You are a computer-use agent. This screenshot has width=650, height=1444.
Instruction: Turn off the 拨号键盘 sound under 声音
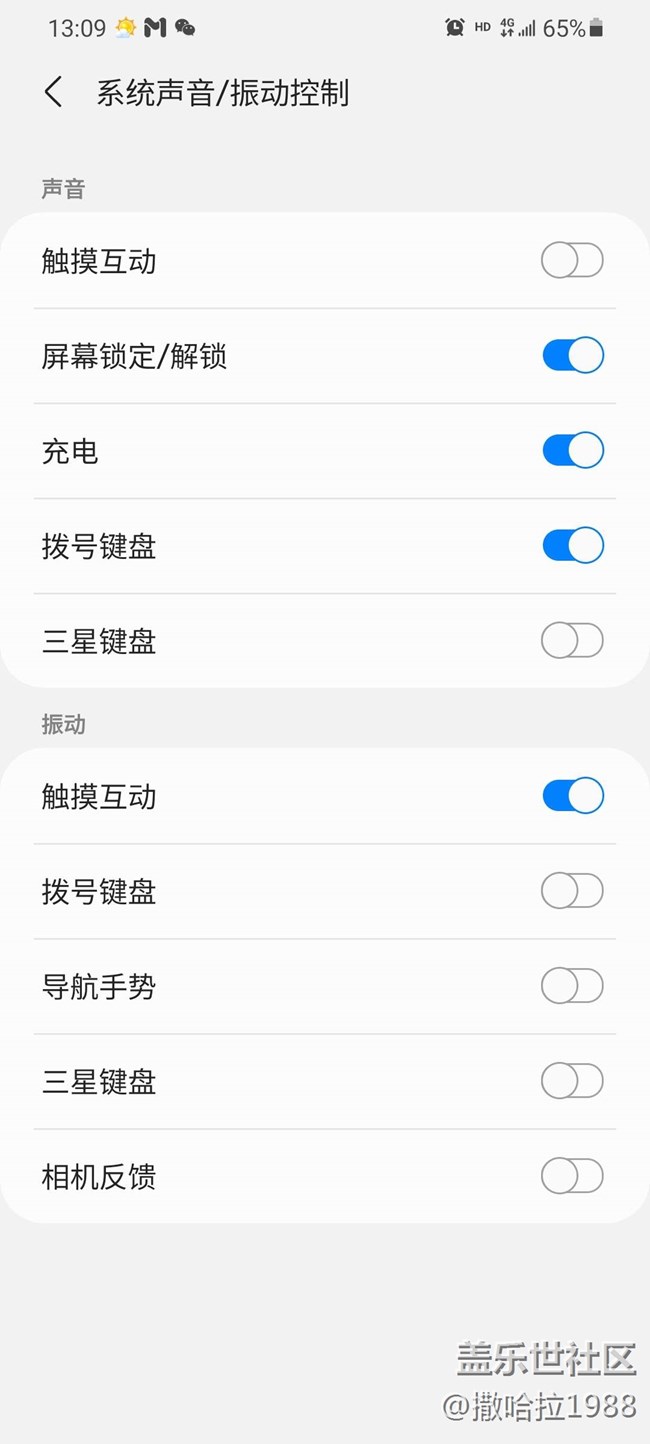pos(573,545)
